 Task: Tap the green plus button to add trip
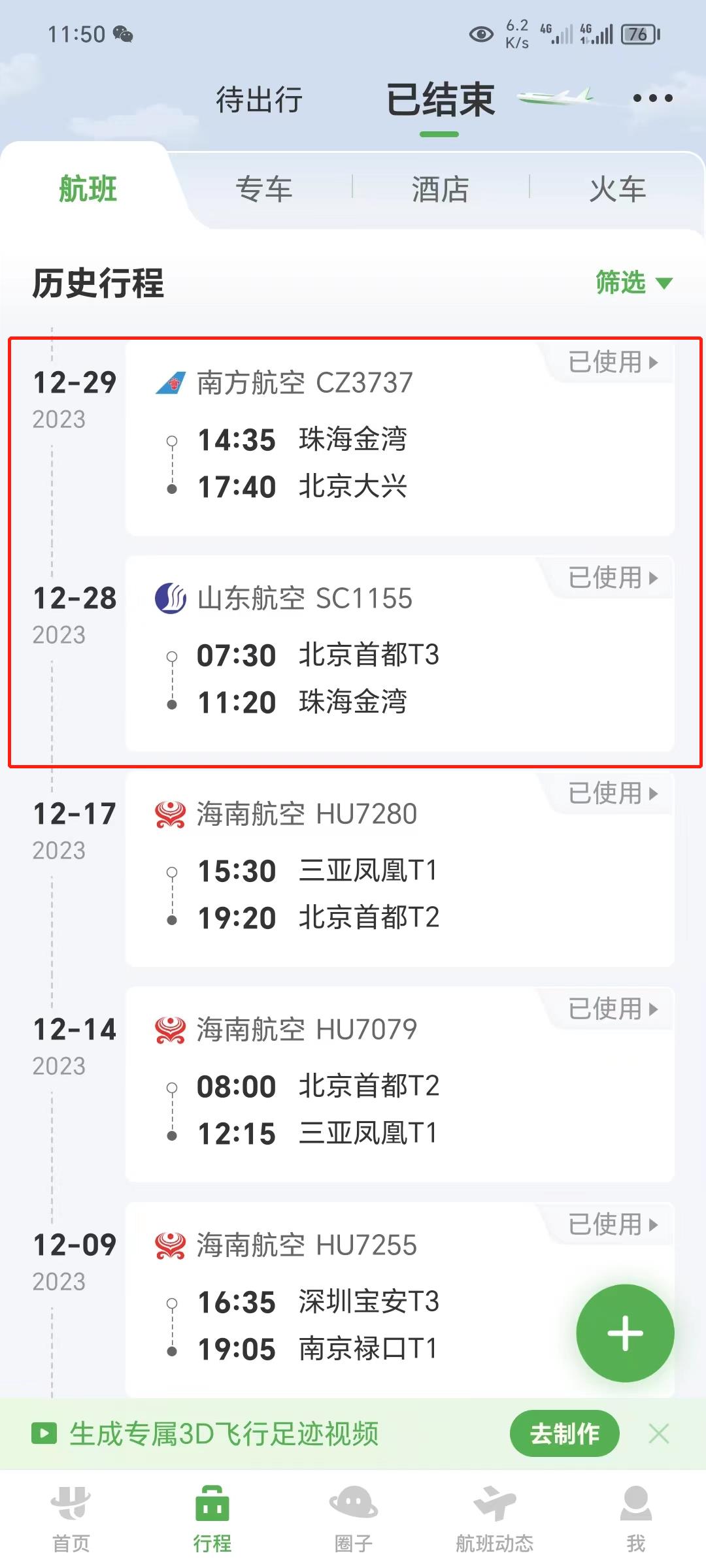[624, 1333]
